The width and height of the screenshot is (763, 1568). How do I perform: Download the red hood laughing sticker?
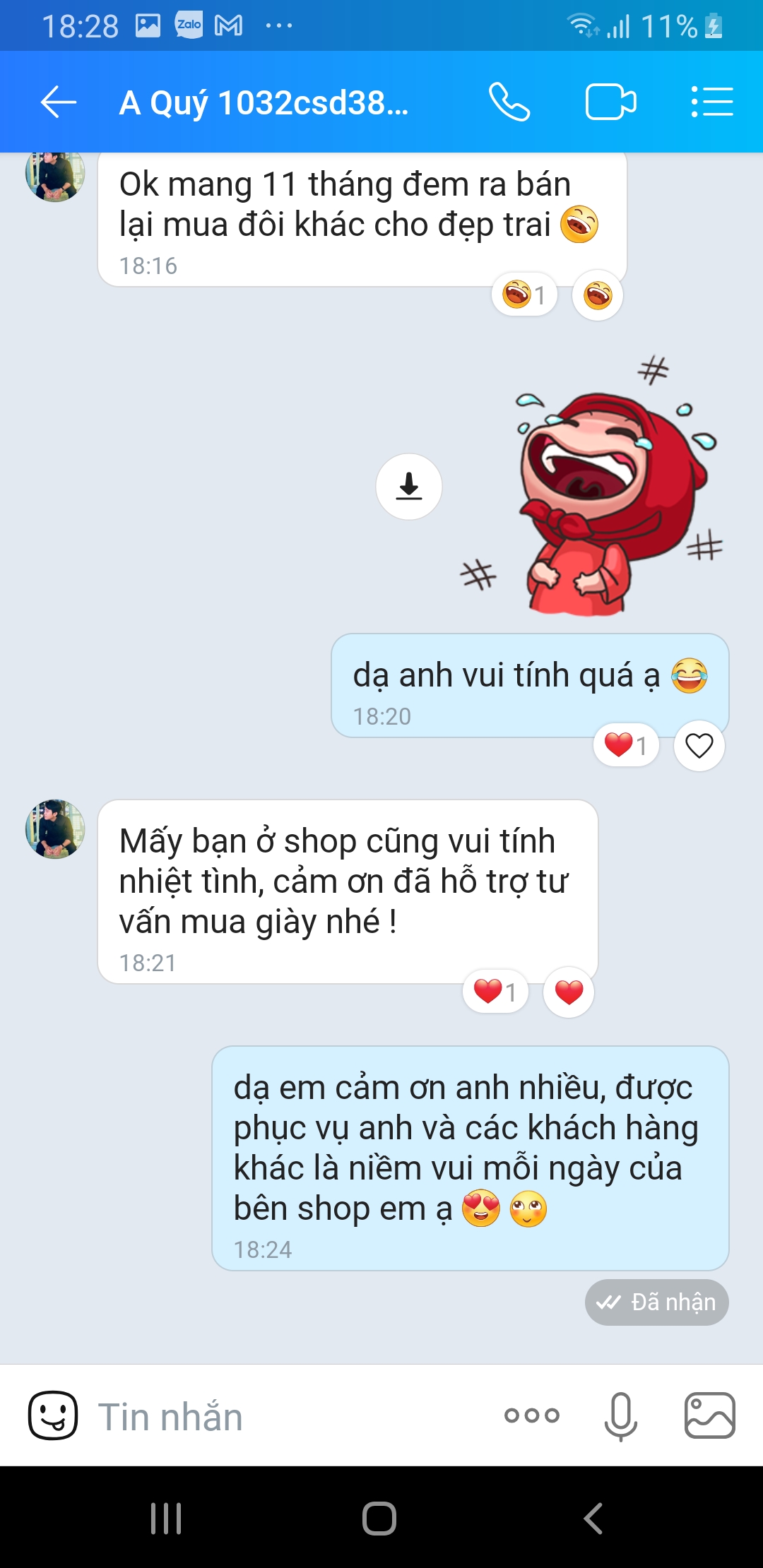click(409, 487)
